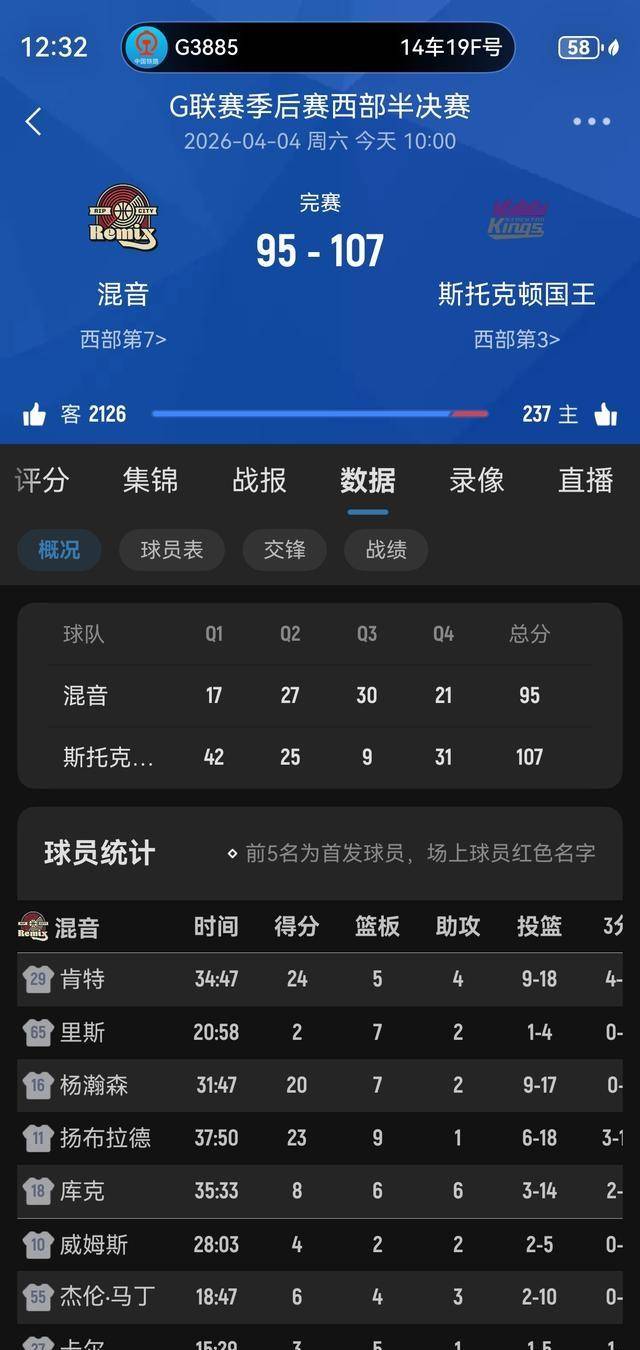640x1350 pixels.
Task: Like the away team 混音
Action: click(x=35, y=415)
